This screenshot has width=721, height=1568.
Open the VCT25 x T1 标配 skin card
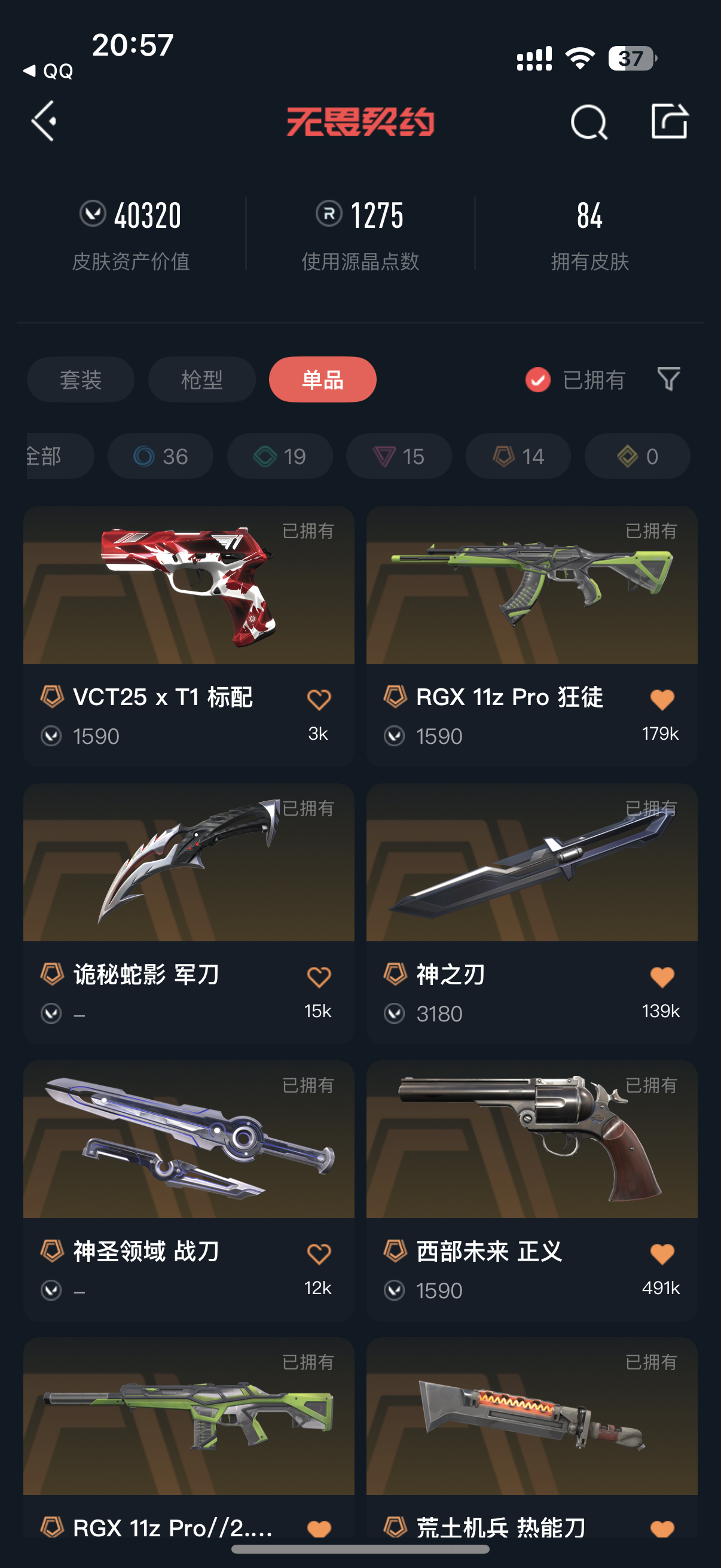(x=188, y=585)
